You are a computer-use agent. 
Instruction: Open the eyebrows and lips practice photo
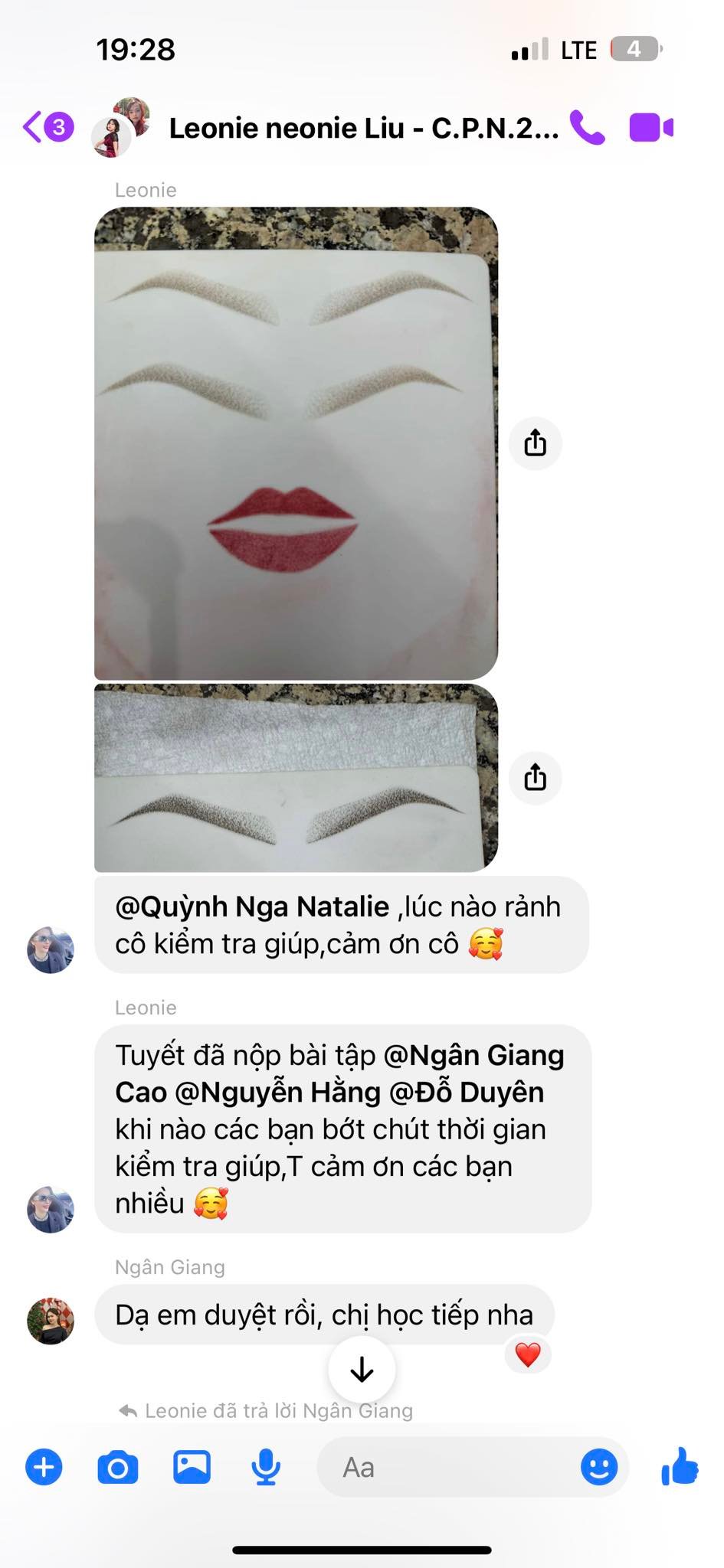click(x=296, y=443)
